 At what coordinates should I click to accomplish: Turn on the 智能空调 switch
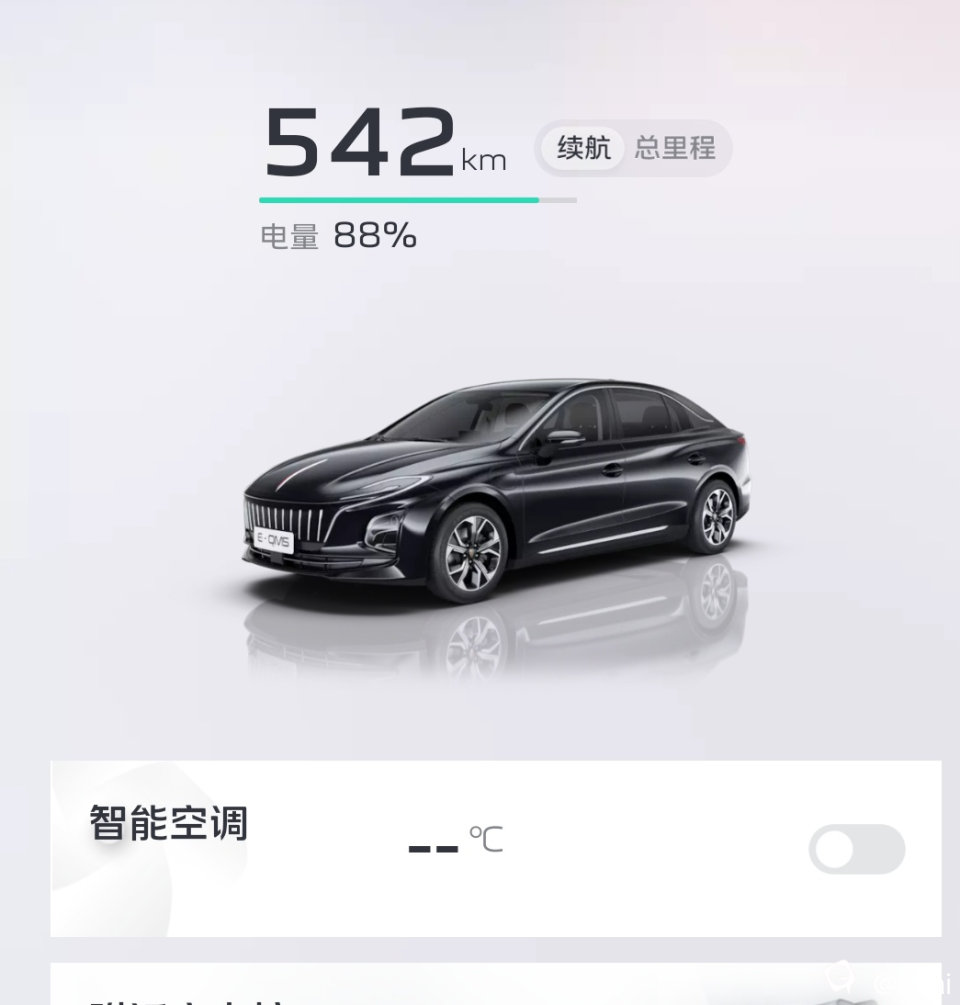click(x=856, y=850)
